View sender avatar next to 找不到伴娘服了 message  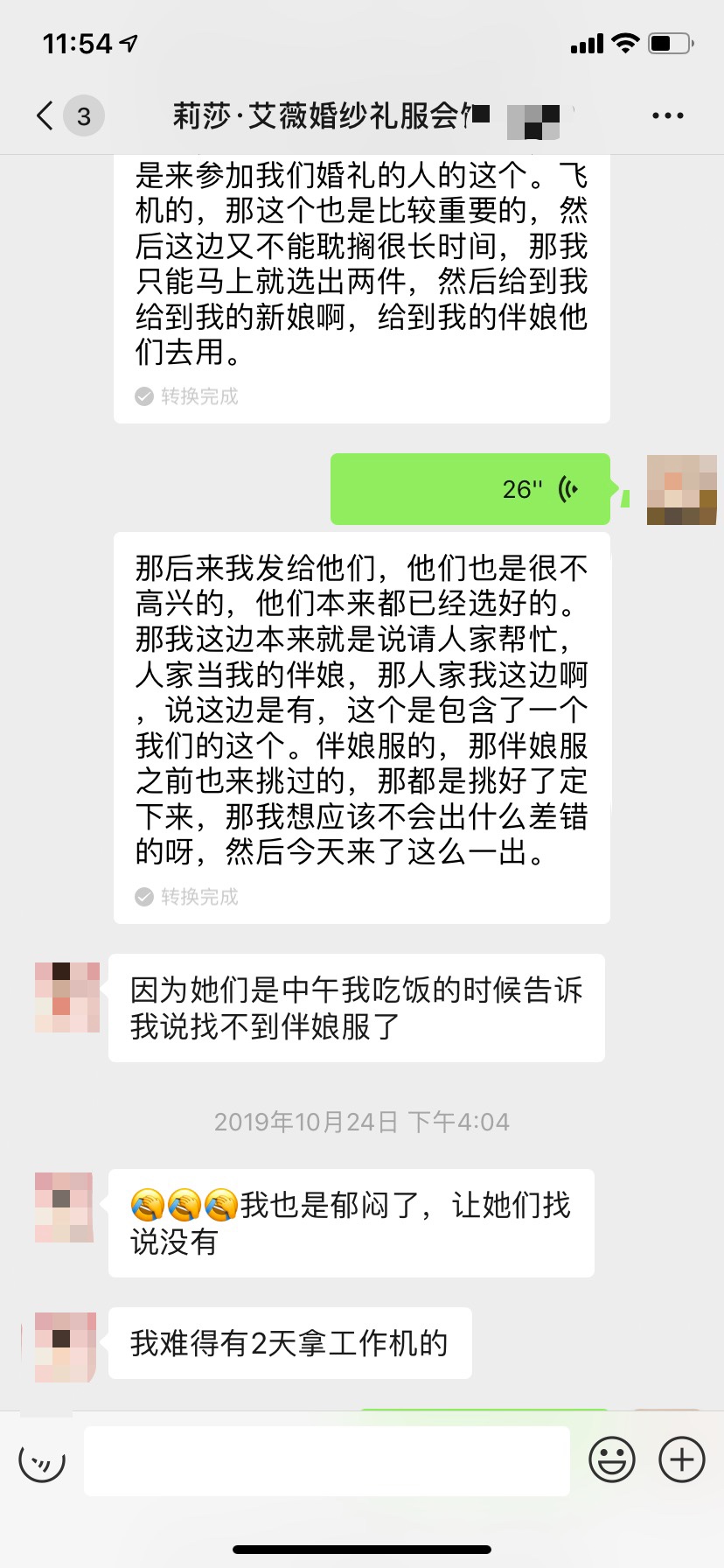(66, 997)
